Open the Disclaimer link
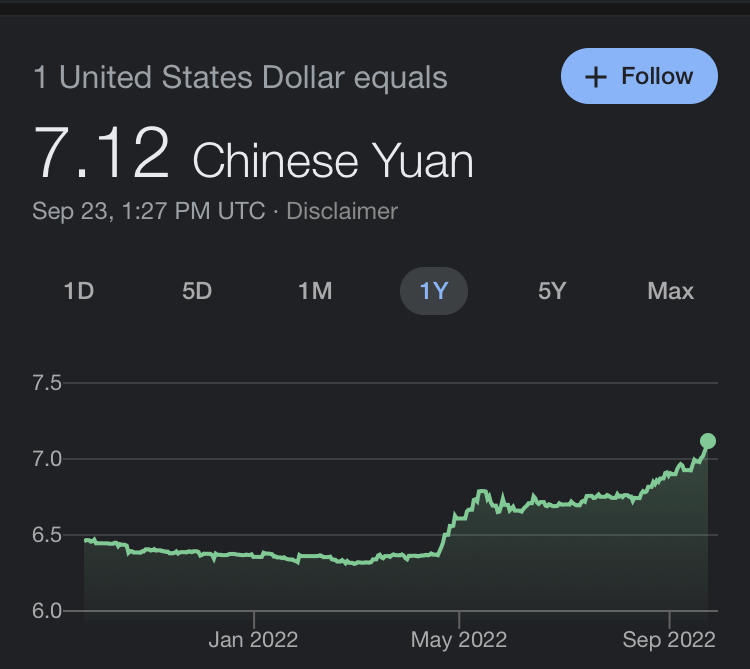750x669 pixels. pos(342,211)
